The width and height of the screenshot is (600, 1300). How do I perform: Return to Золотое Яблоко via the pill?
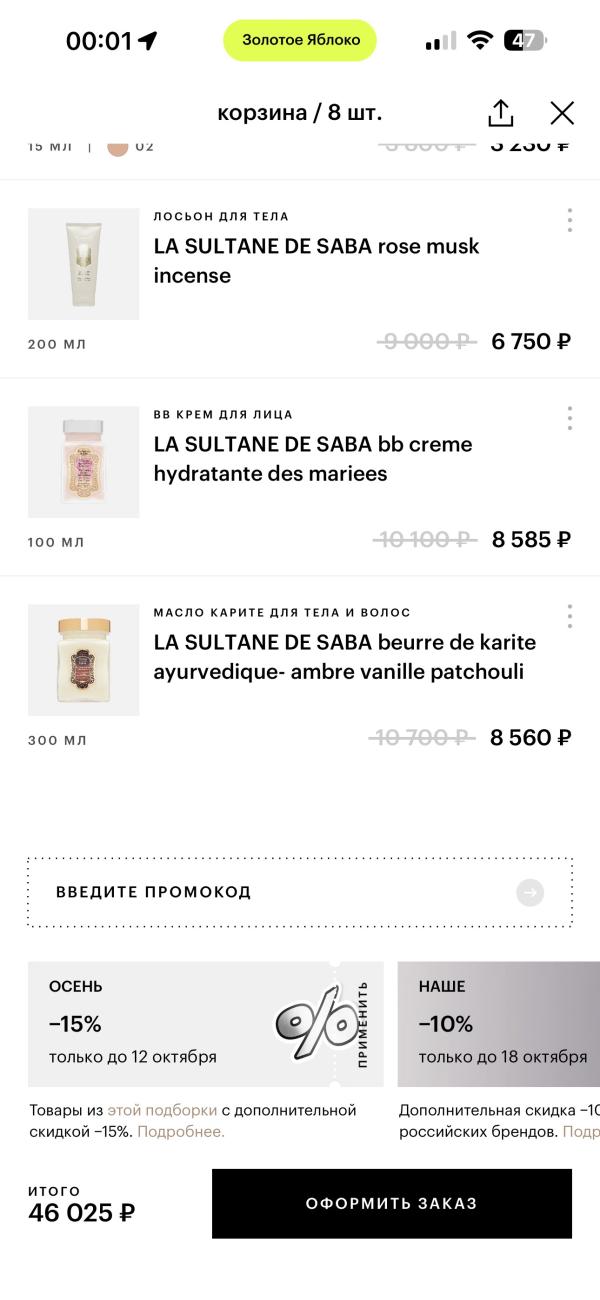pyautogui.click(x=300, y=40)
